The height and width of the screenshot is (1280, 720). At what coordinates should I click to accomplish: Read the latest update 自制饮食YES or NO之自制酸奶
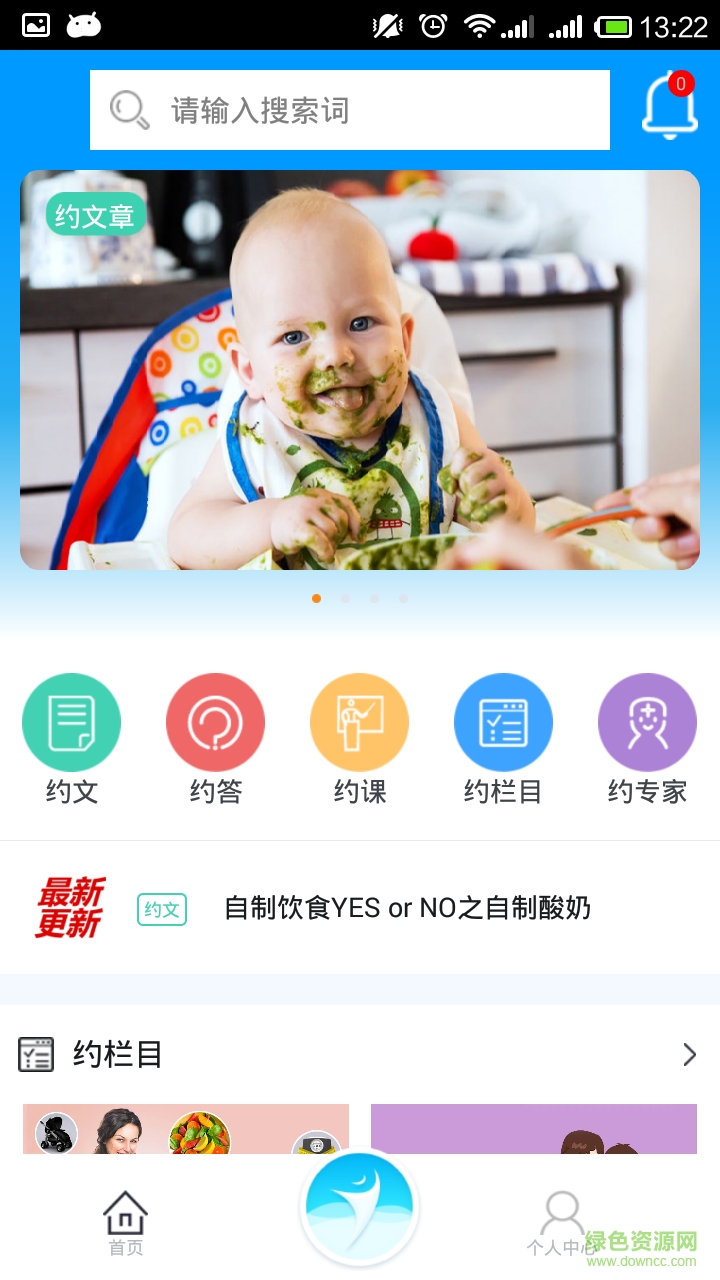(x=407, y=908)
